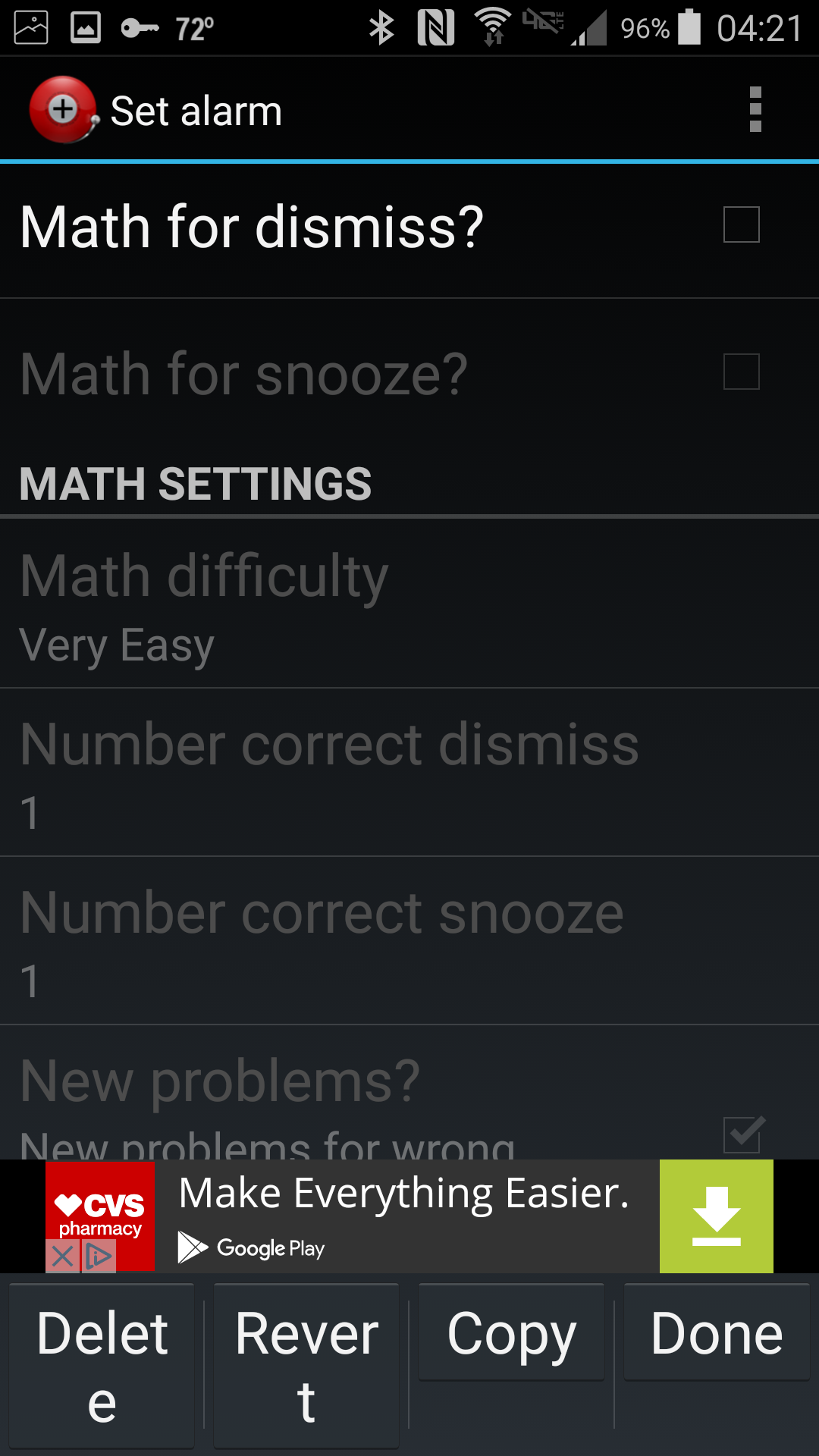The height and width of the screenshot is (1456, 819).
Task: Tap the Delete button
Action: point(102,1367)
